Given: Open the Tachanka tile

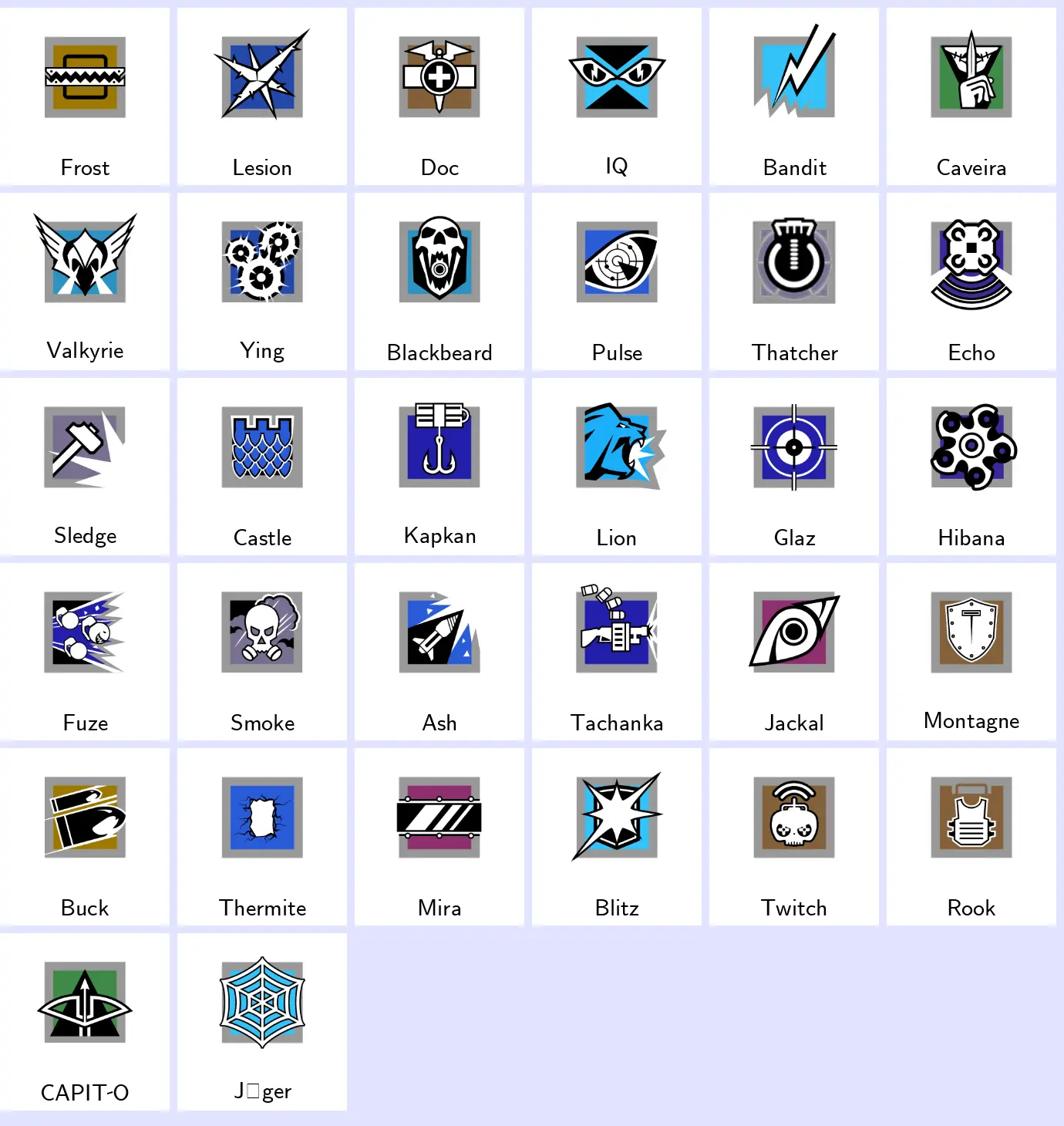Looking at the screenshot, I should click(x=617, y=652).
